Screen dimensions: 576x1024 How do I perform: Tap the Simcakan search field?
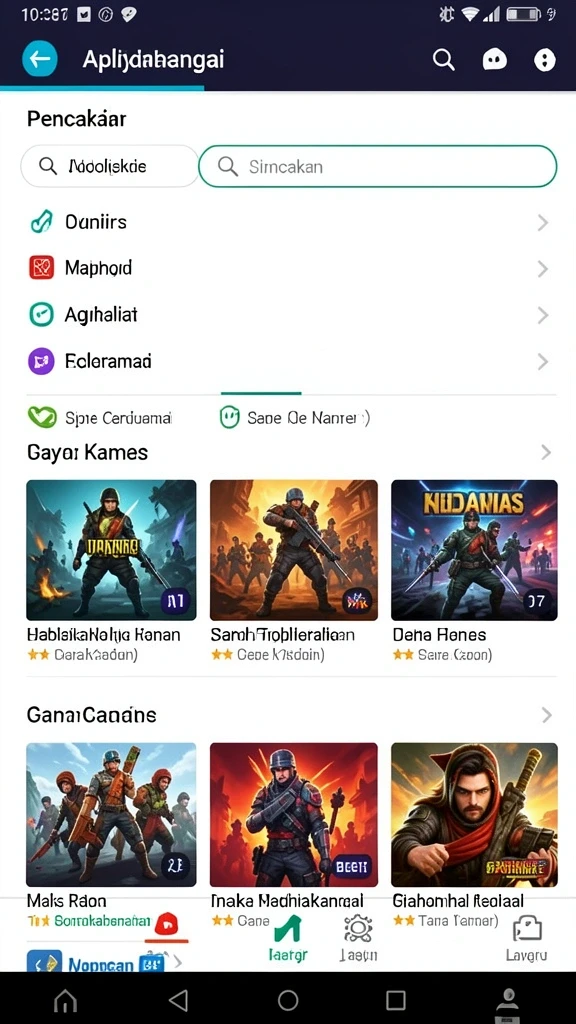coord(377,167)
